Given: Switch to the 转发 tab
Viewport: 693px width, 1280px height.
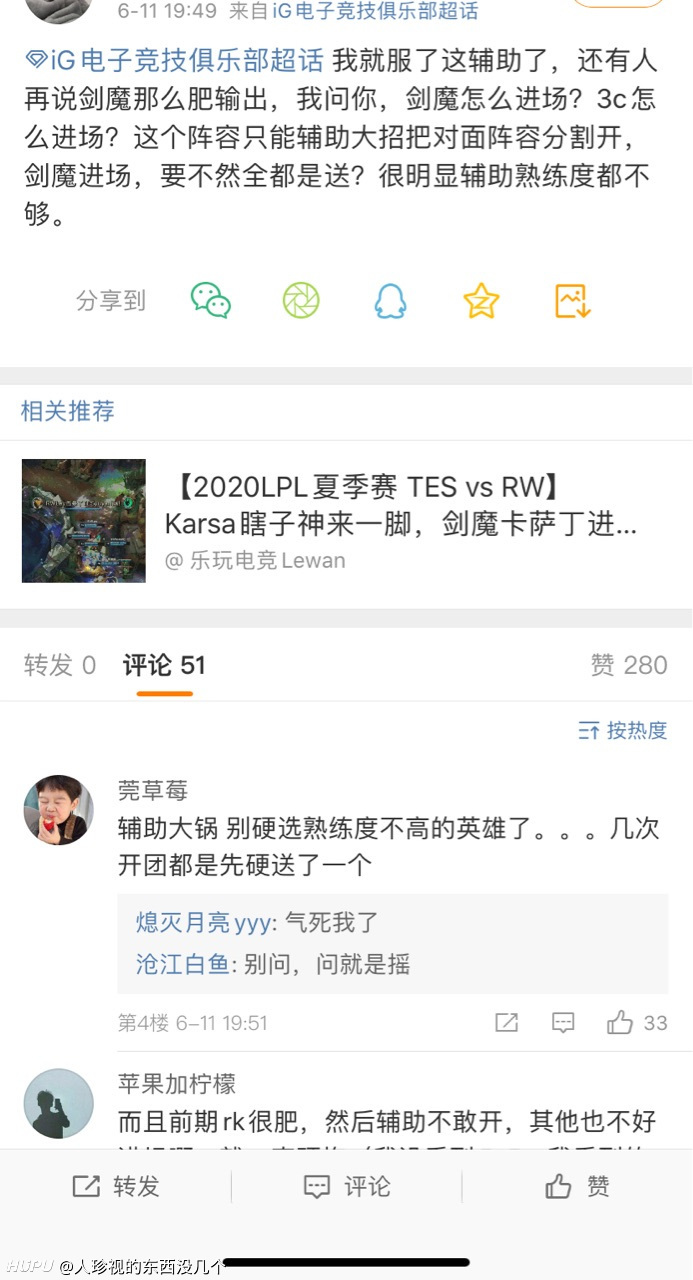Looking at the screenshot, I should click(60, 666).
